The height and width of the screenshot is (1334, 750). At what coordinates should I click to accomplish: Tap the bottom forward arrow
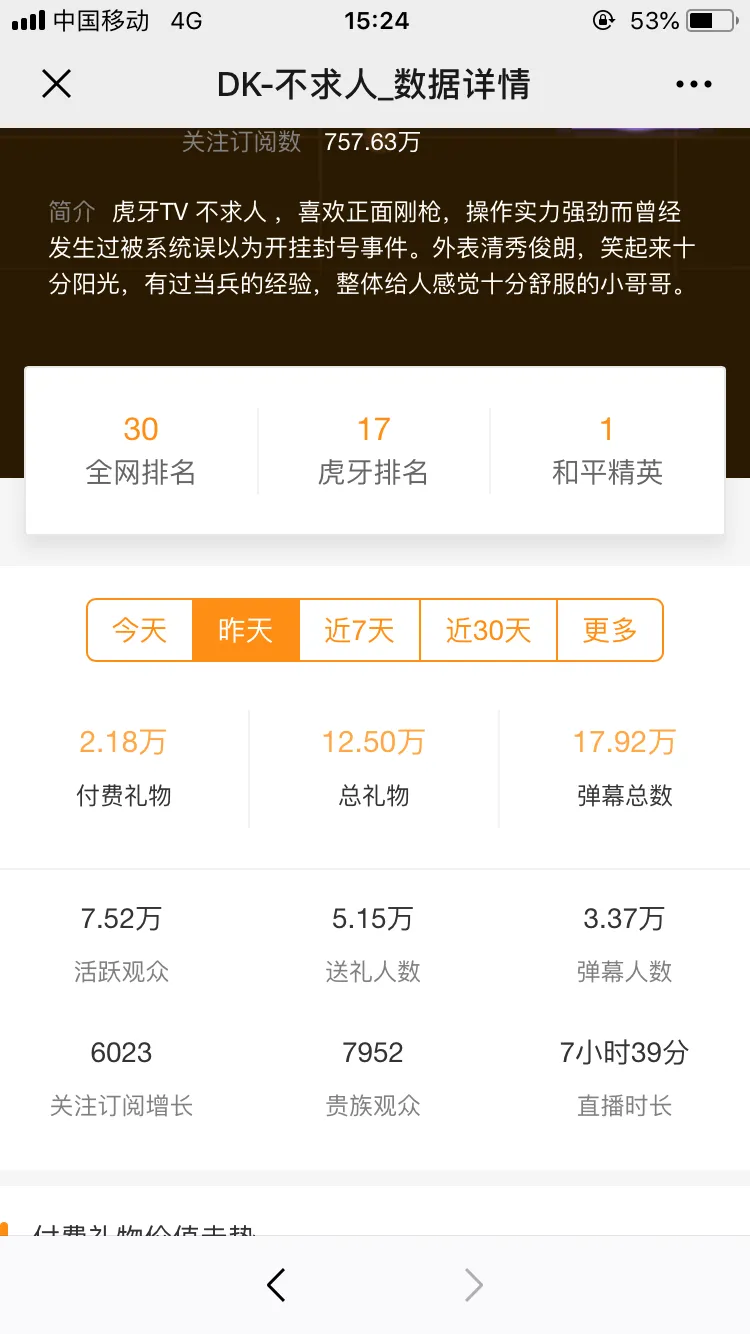pos(474,1285)
